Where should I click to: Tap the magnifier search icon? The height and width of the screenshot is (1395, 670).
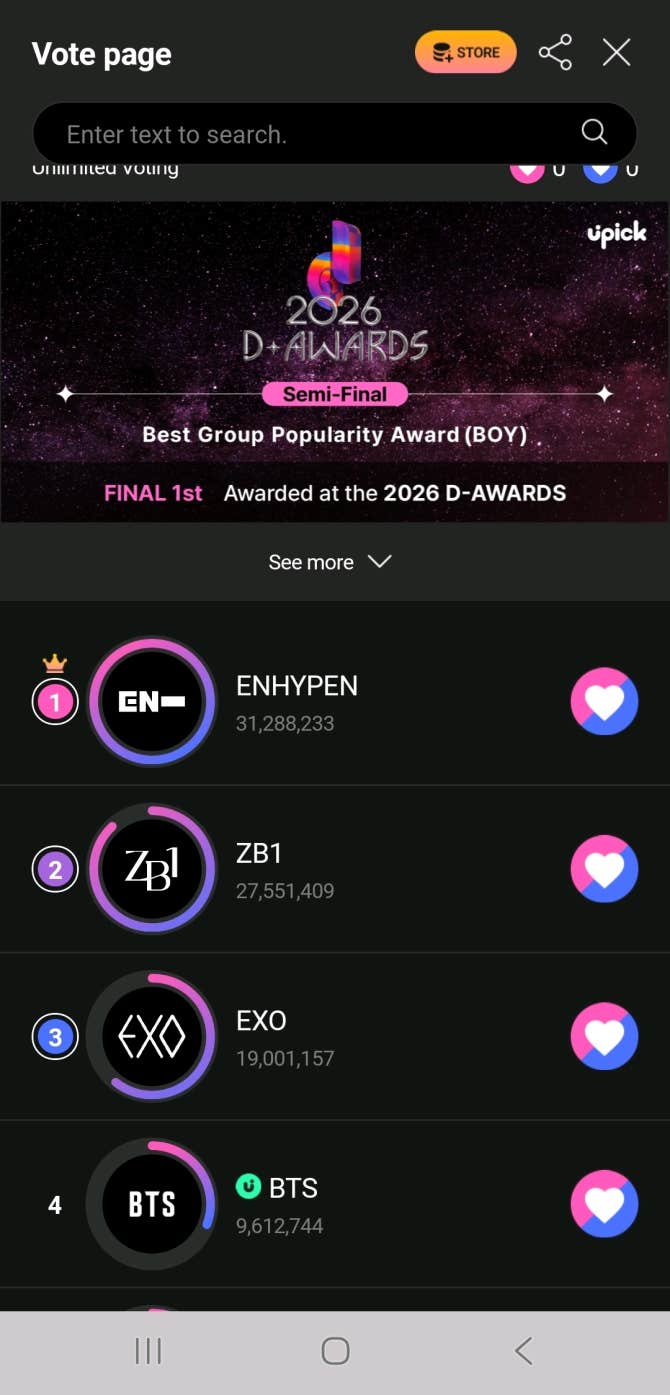pos(594,132)
